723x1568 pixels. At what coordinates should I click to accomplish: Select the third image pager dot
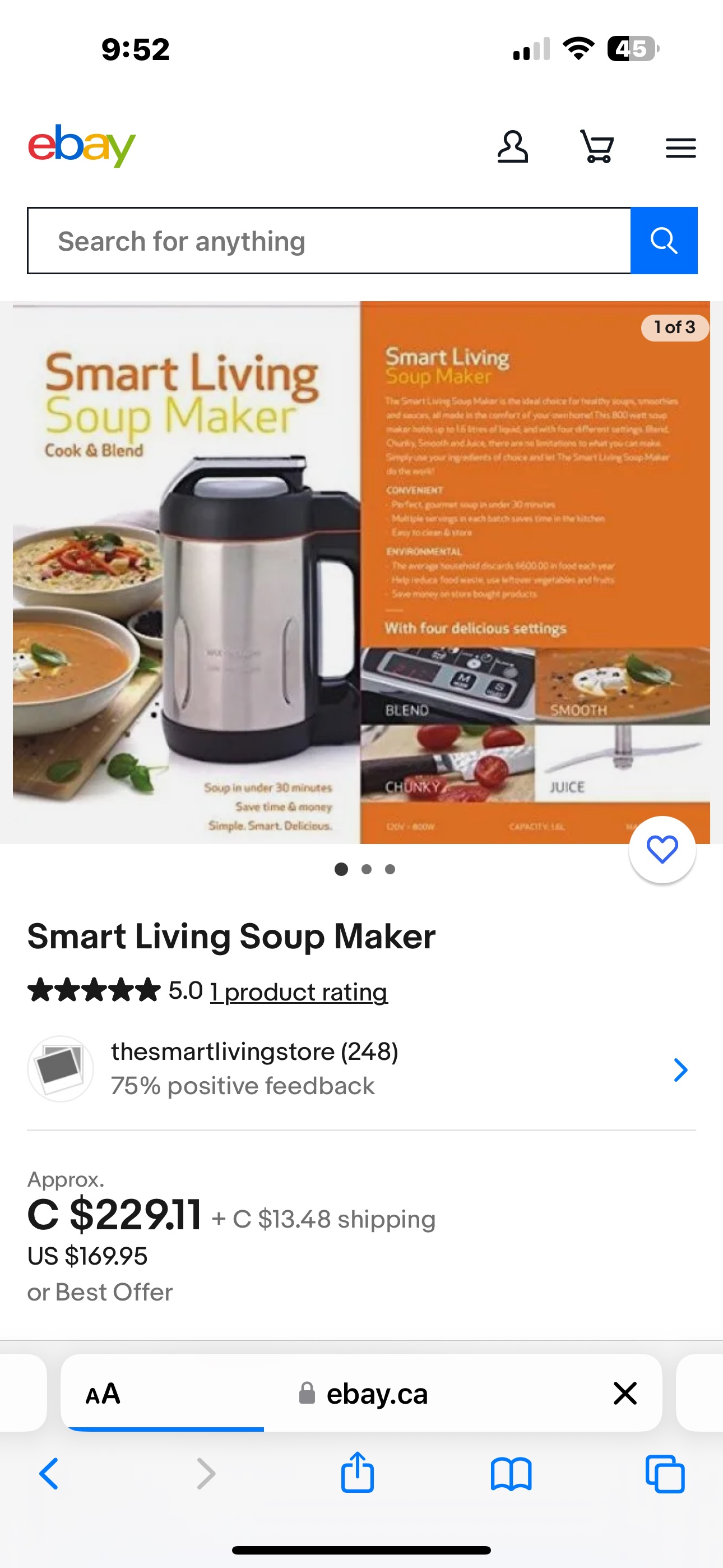click(x=390, y=869)
